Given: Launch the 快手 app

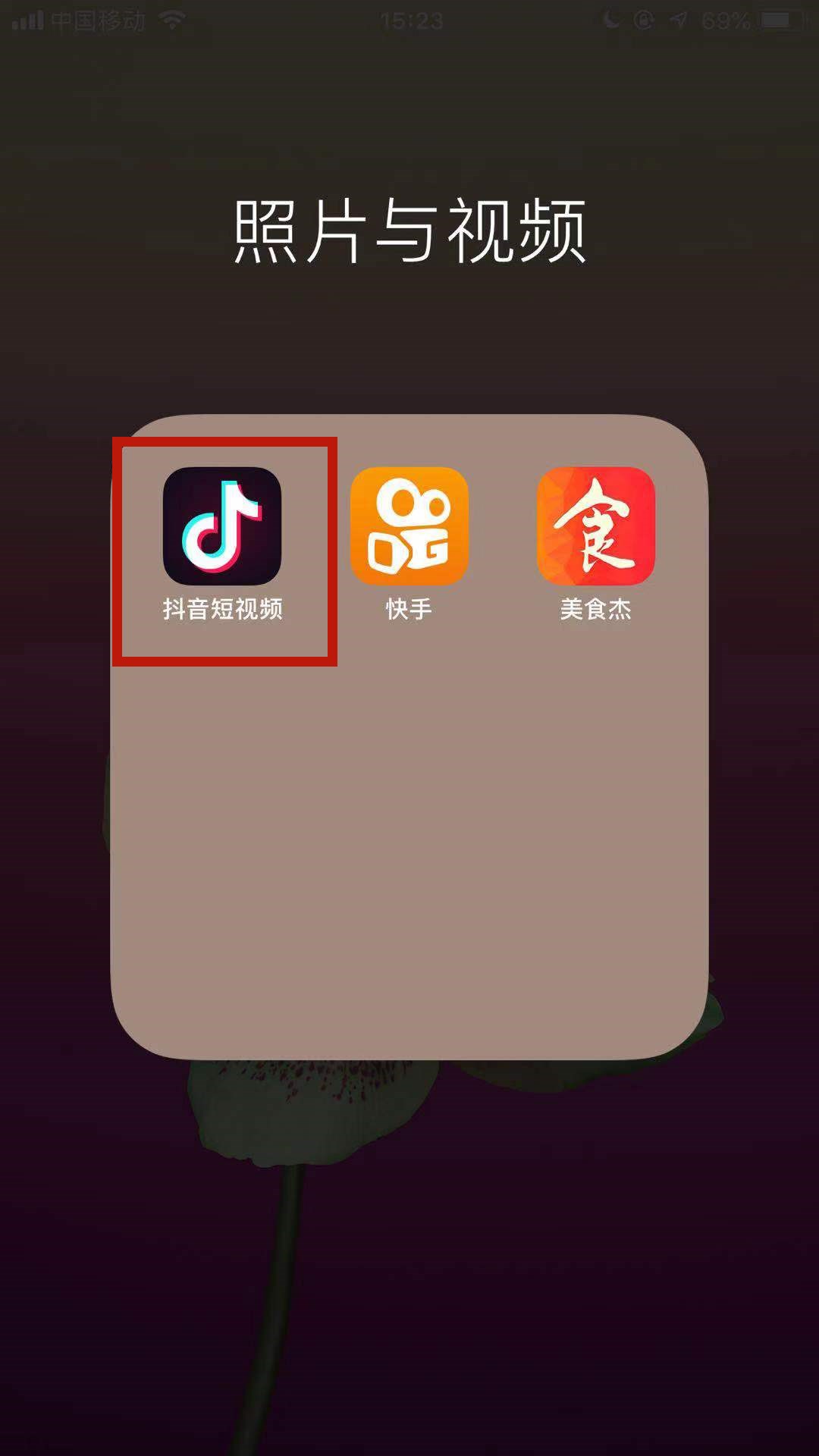Looking at the screenshot, I should click(409, 526).
